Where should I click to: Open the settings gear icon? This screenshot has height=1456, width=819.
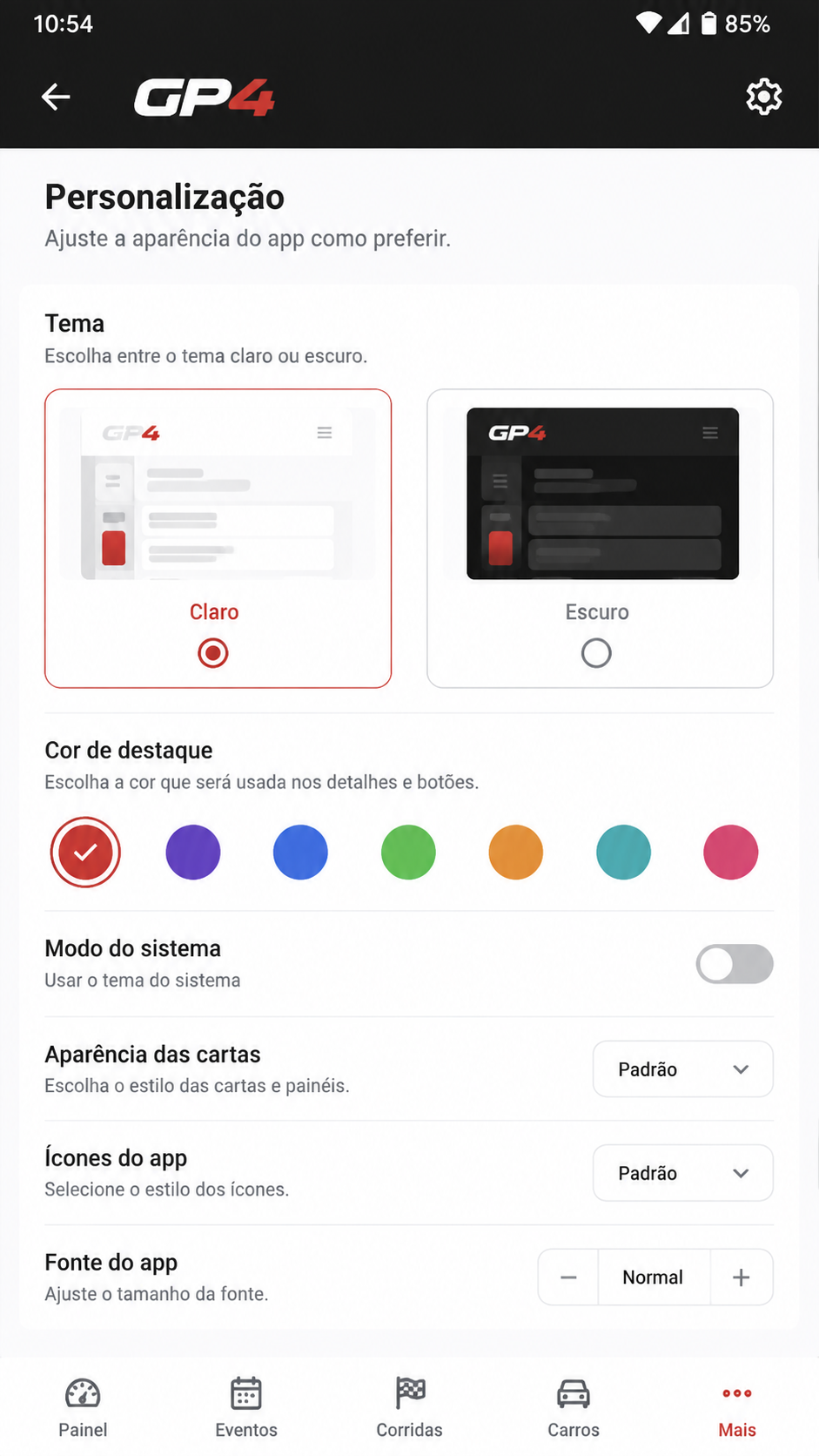click(763, 97)
